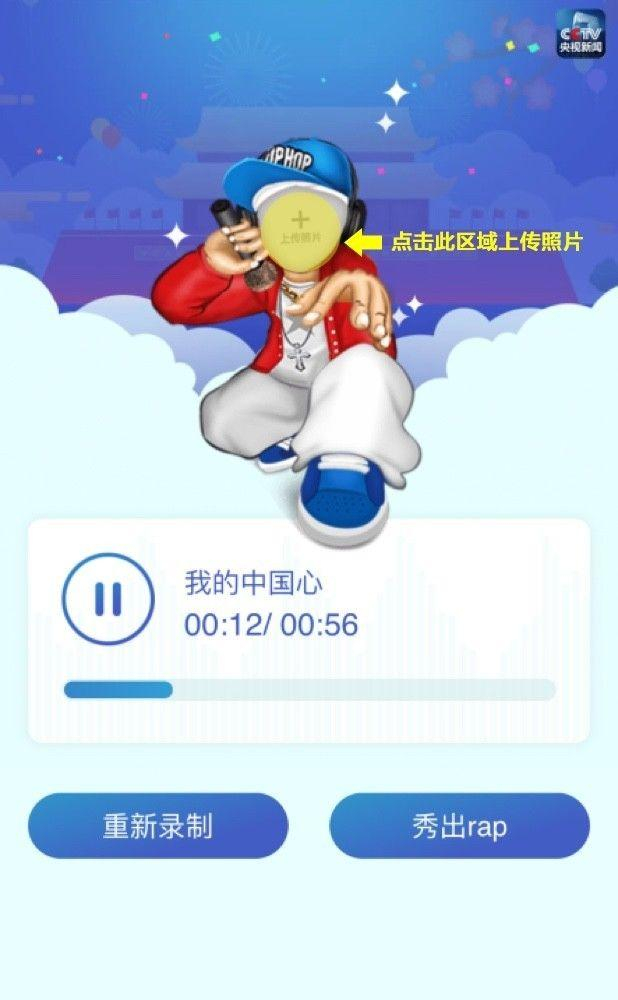Tap the playback progress bar
This screenshot has height=1000, width=618.
[x=309, y=689]
